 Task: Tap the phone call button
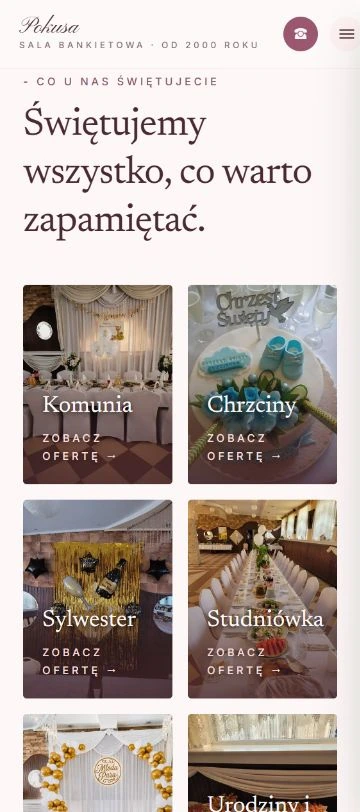pyautogui.click(x=300, y=34)
